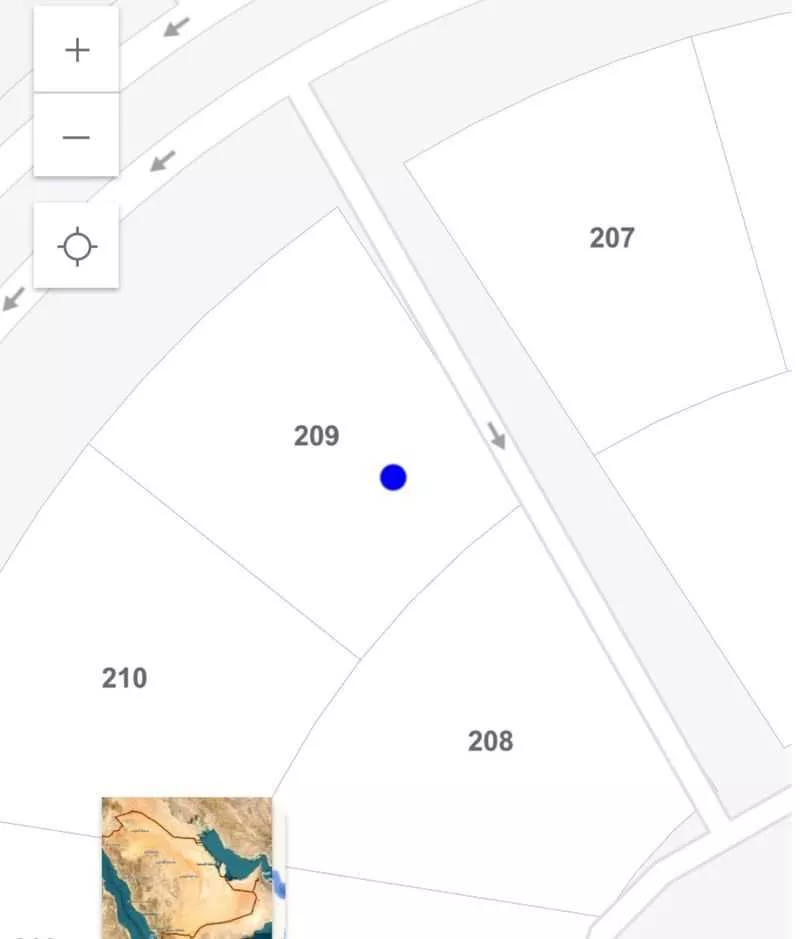Select the blue marker on parcel 209
Viewport: 800px width, 939px height.
point(393,478)
